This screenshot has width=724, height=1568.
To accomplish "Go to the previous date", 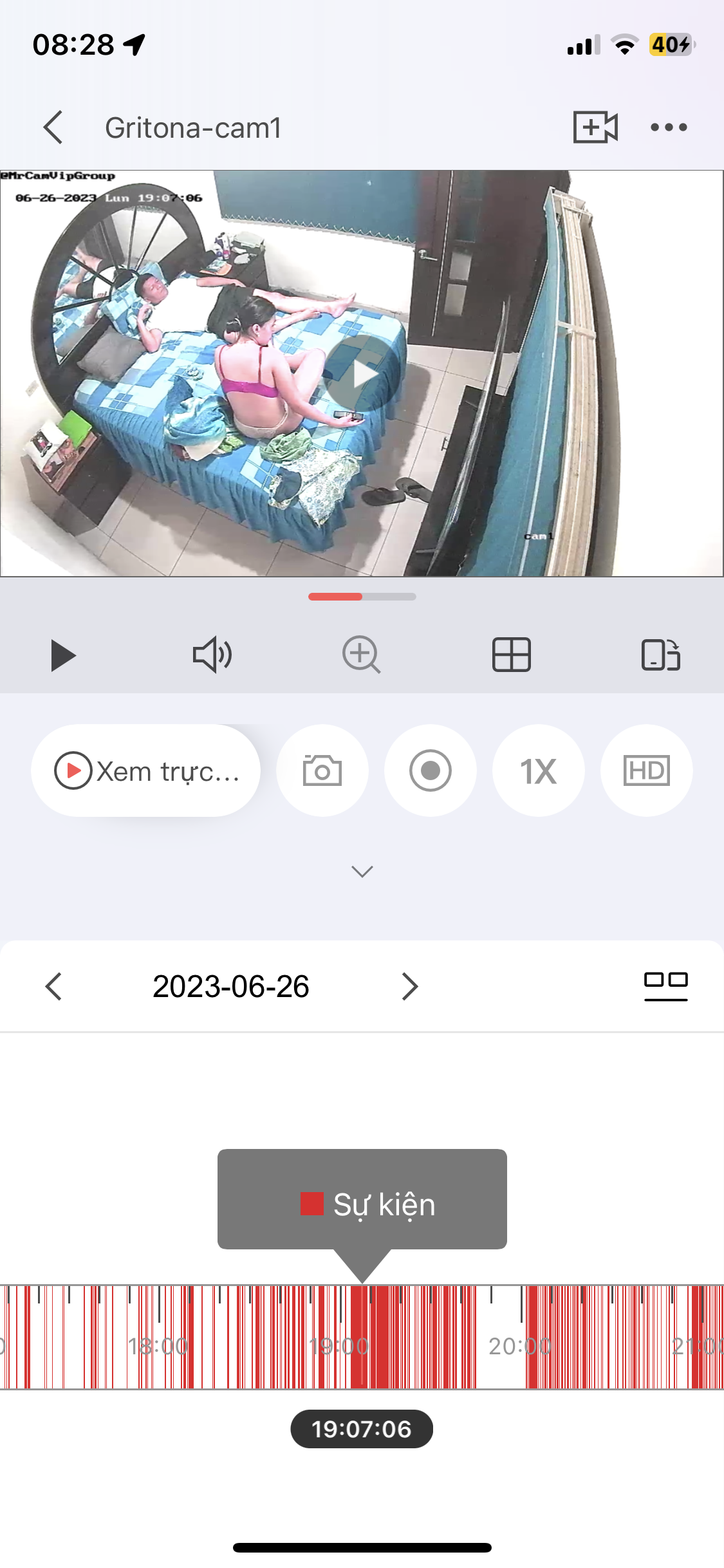I will [x=54, y=986].
